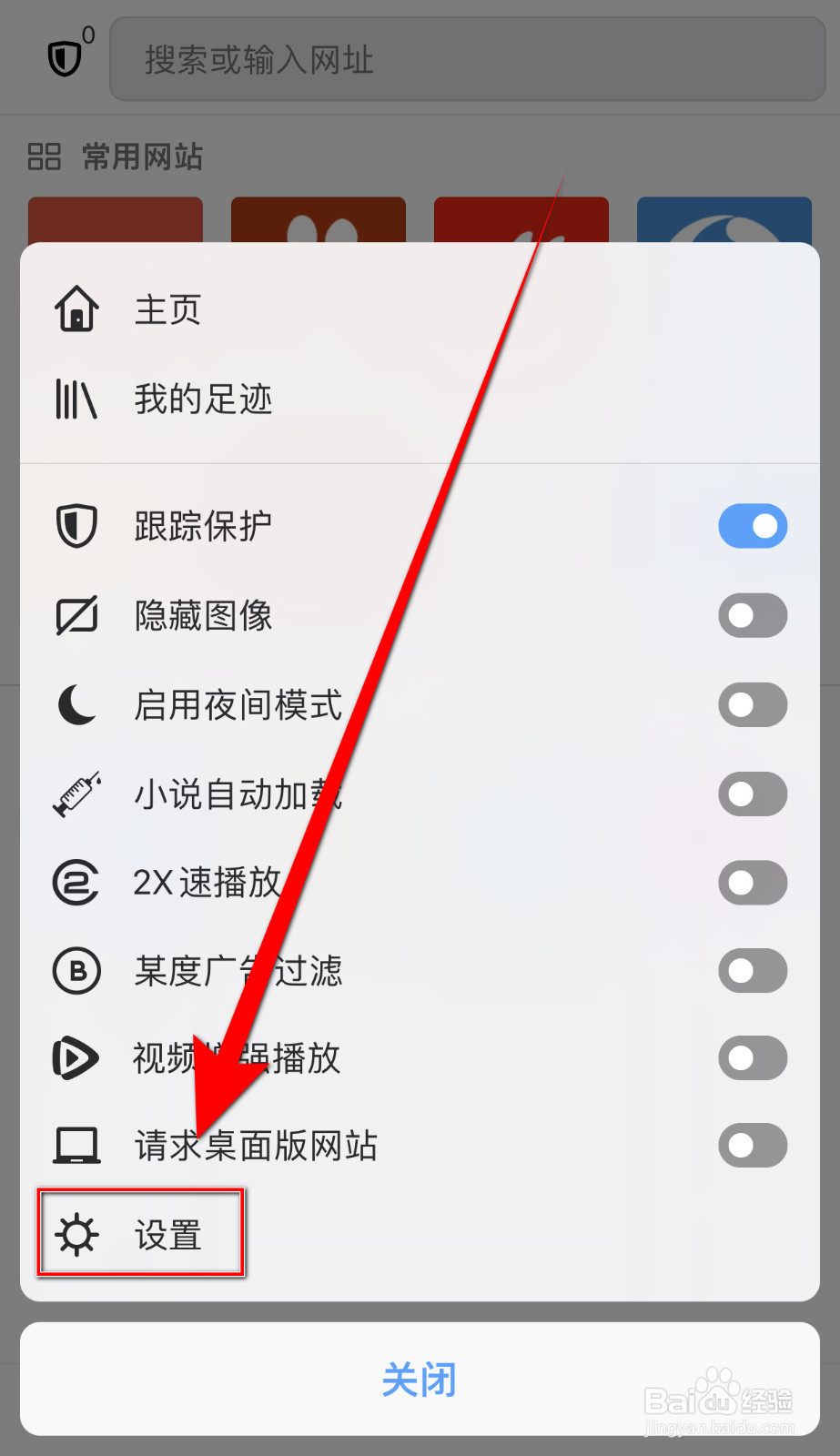Screen dimensions: 840x1456
Task: Click the 请求桌面版网站 laptop icon
Action: click(76, 1145)
